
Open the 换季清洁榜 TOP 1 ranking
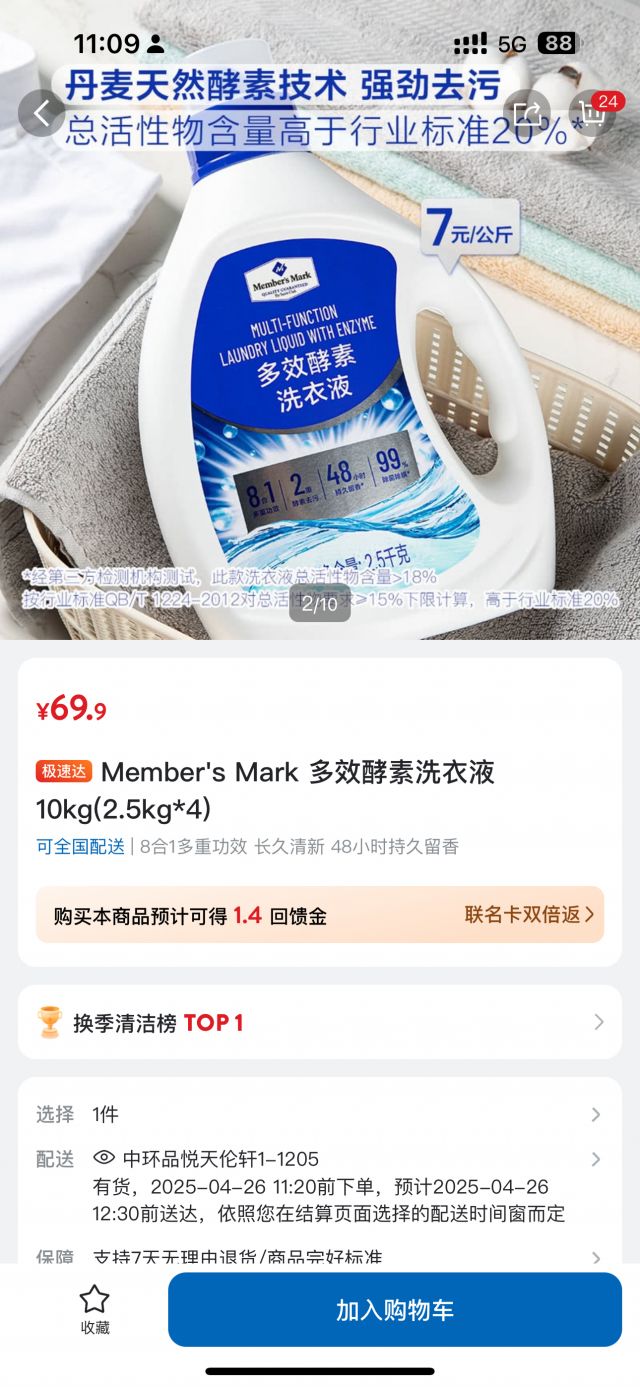[320, 1022]
